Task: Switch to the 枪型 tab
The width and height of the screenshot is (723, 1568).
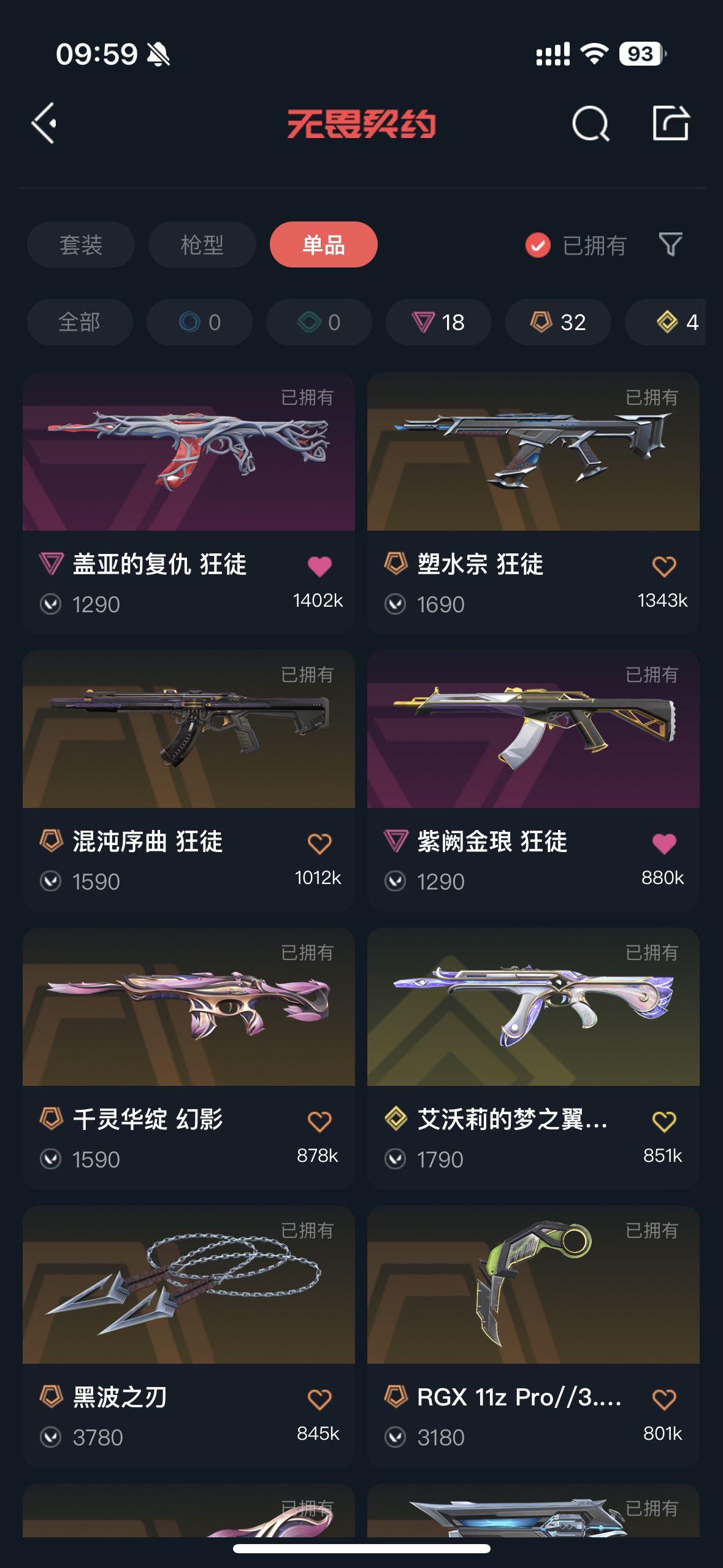Action: (202, 245)
